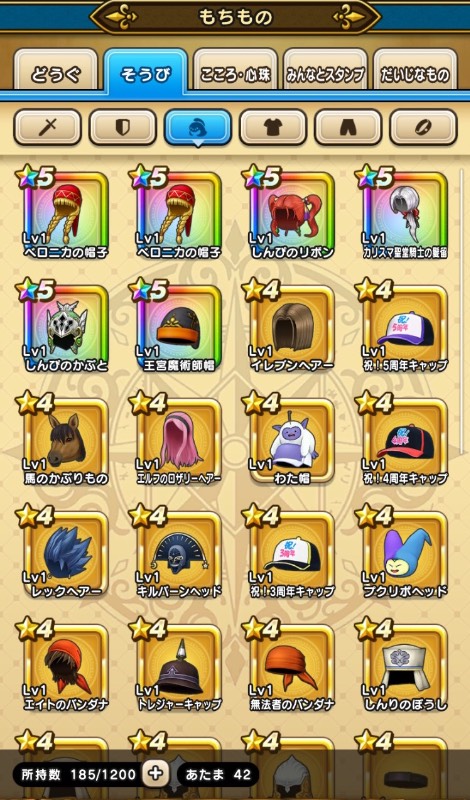Switch to みんなとスタンプ tab
The height and width of the screenshot is (800, 470).
click(x=325, y=73)
